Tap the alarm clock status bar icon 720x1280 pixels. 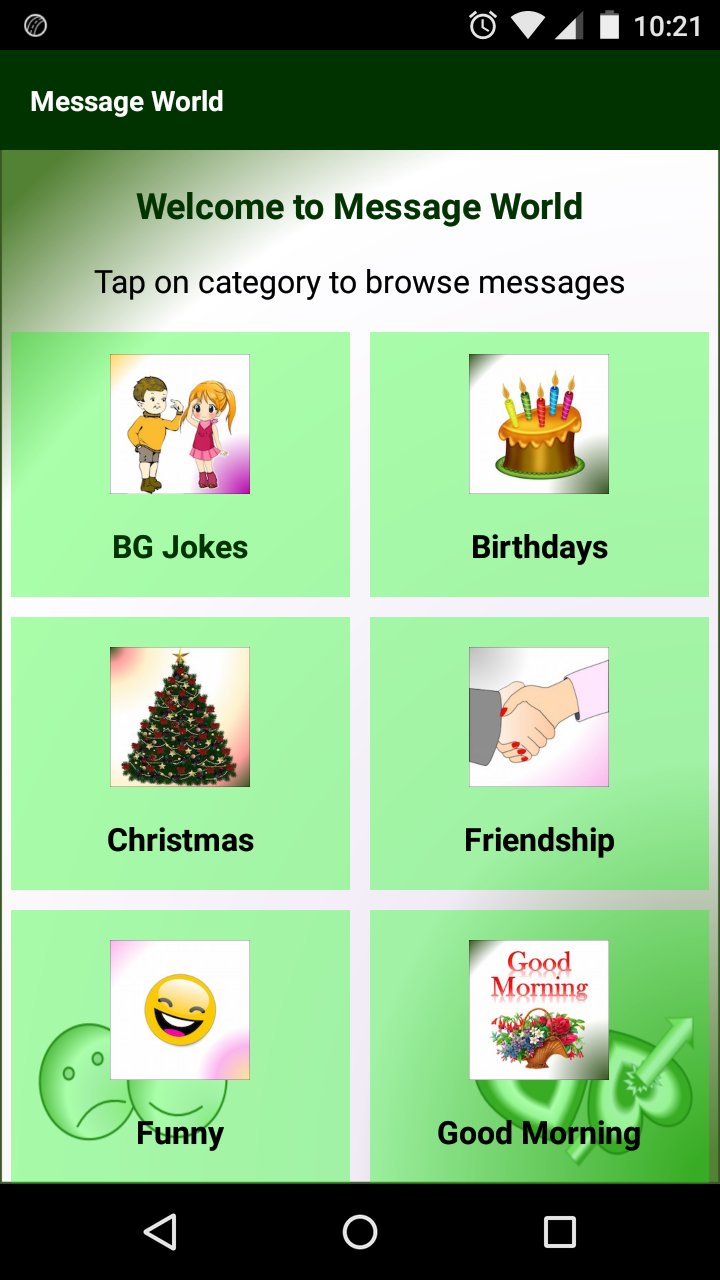[x=480, y=25]
